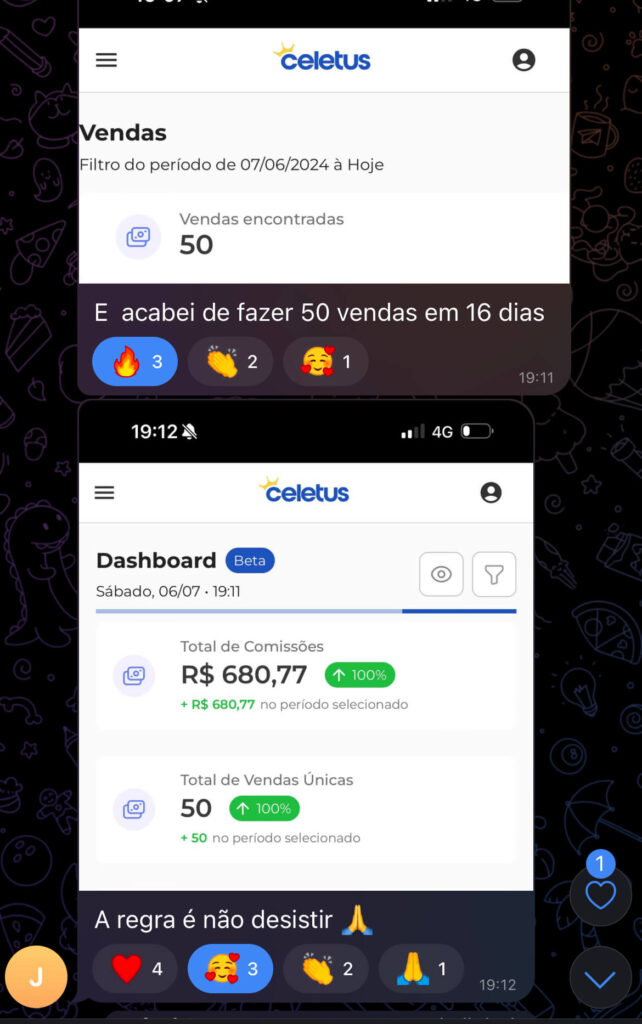This screenshot has width=642, height=1024.
Task: Tap the praying hands reaction with 1 vote
Action: pyautogui.click(x=420, y=969)
